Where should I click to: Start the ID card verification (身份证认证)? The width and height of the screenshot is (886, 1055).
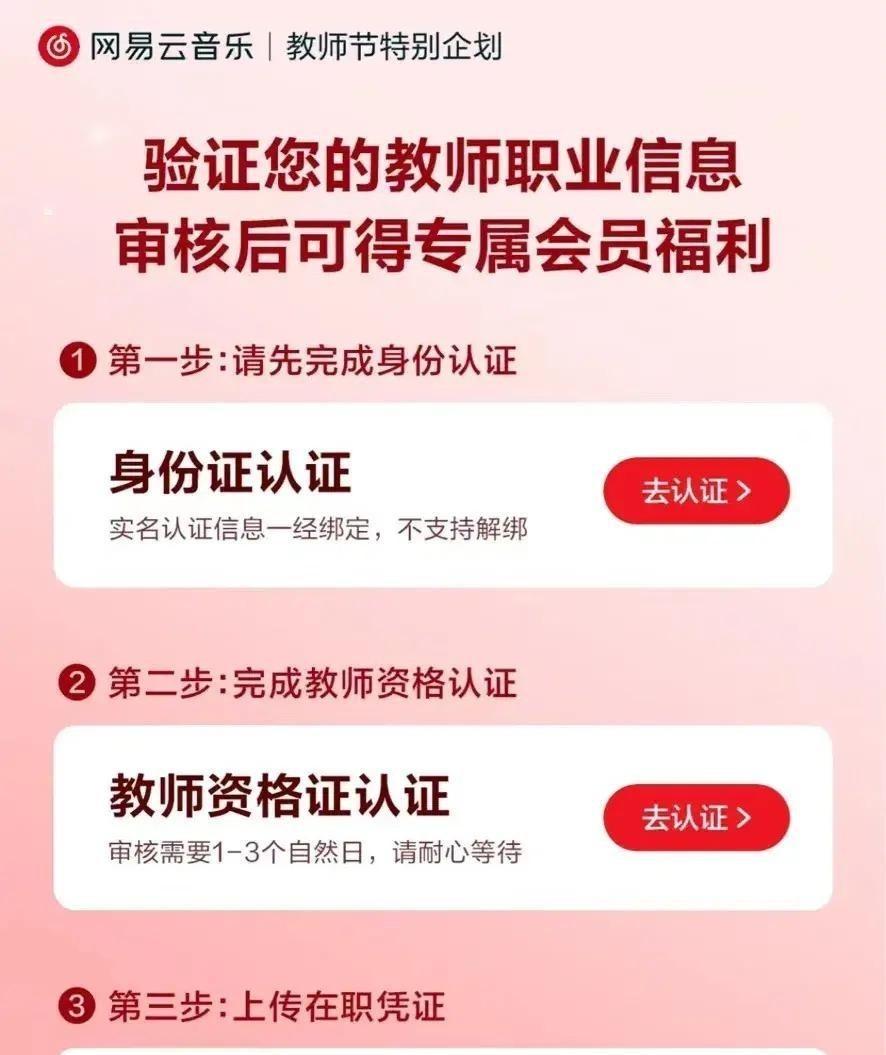coord(696,491)
